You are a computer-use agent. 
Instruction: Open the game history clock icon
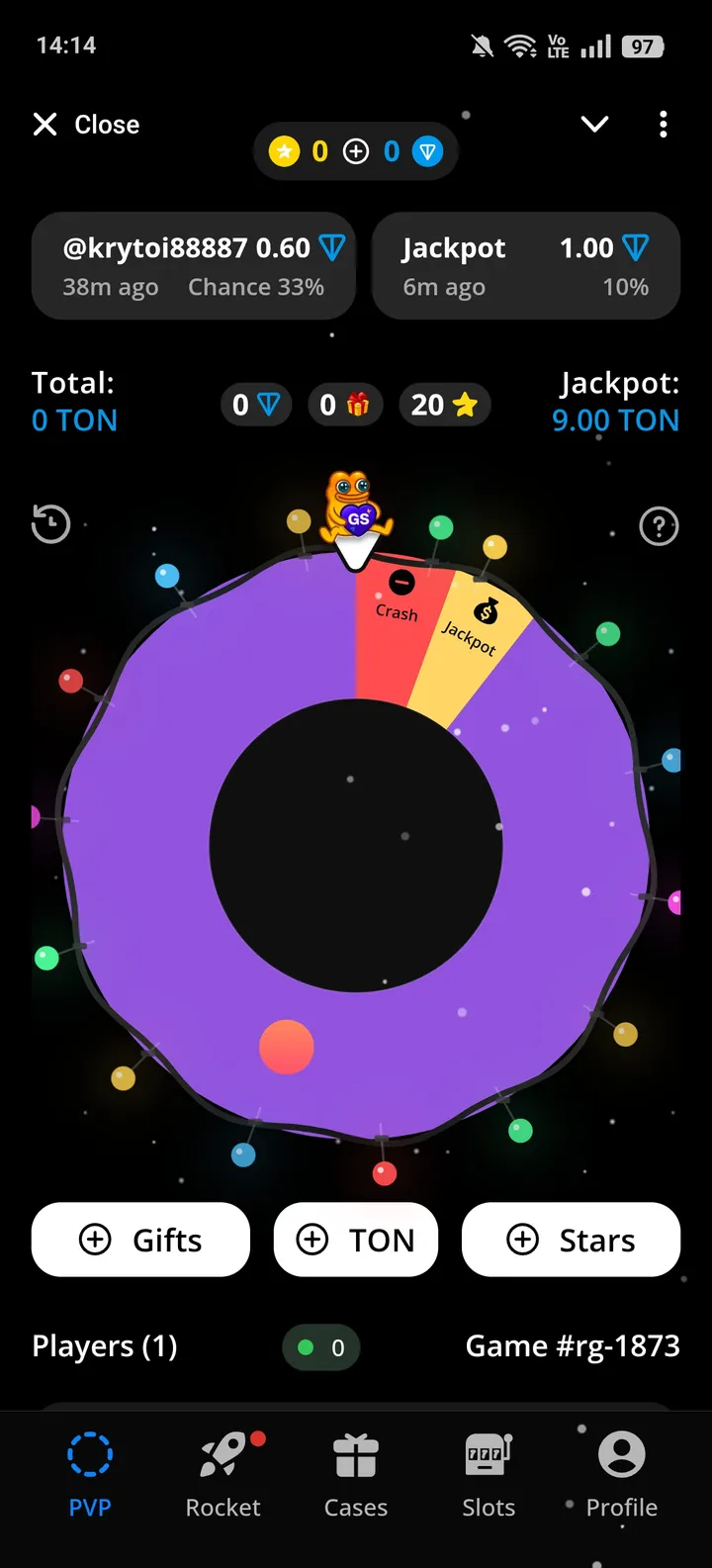50,524
